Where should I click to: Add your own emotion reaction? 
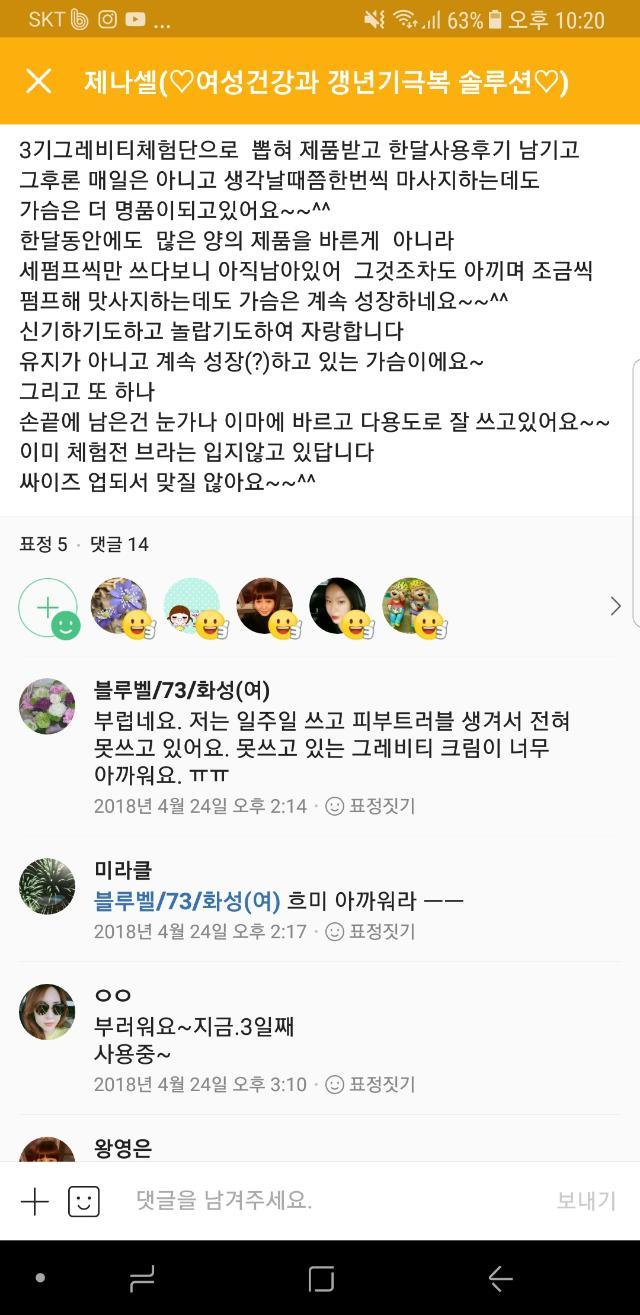[x=48, y=607]
